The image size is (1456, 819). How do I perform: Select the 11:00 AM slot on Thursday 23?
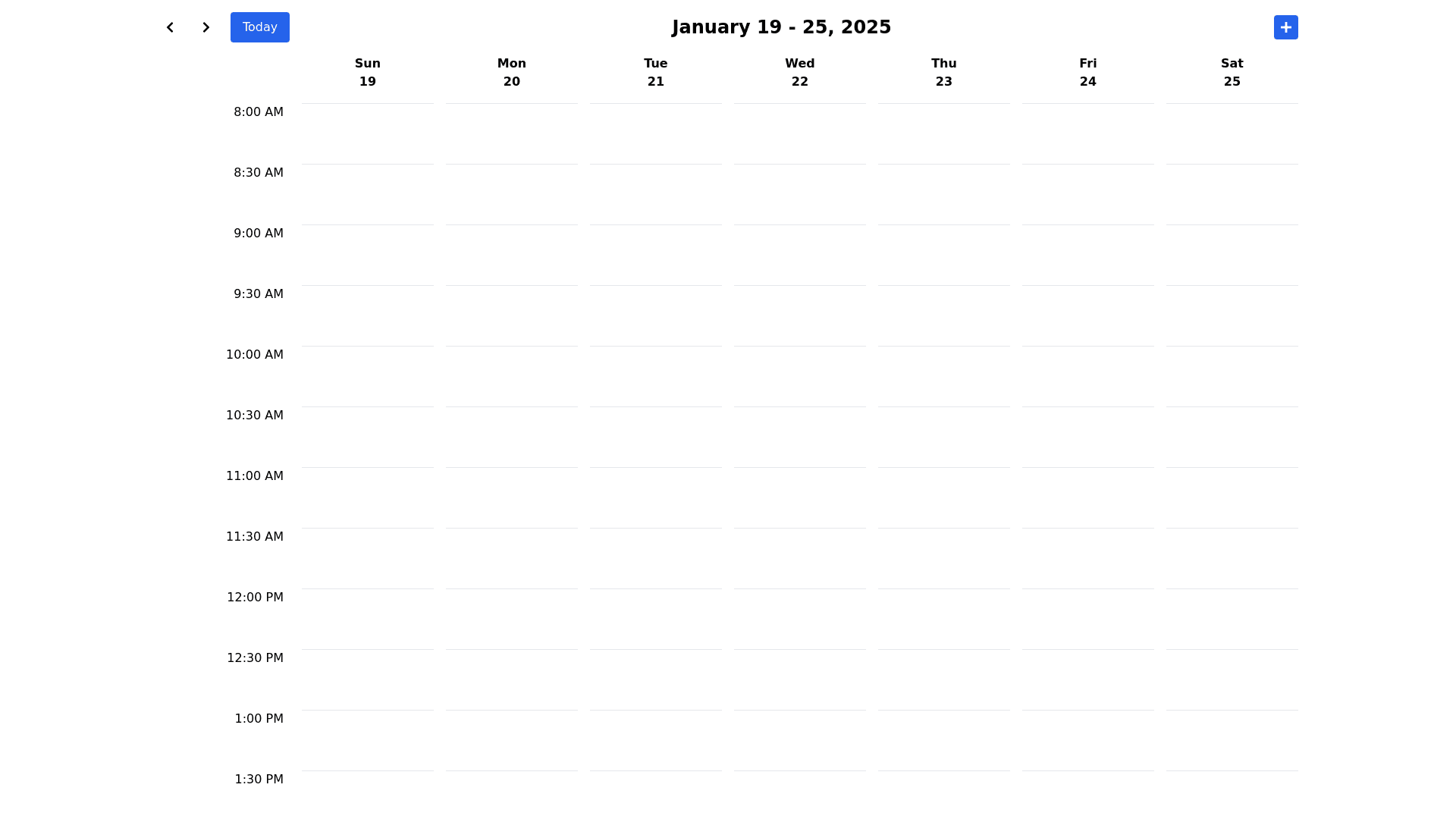(x=943, y=498)
